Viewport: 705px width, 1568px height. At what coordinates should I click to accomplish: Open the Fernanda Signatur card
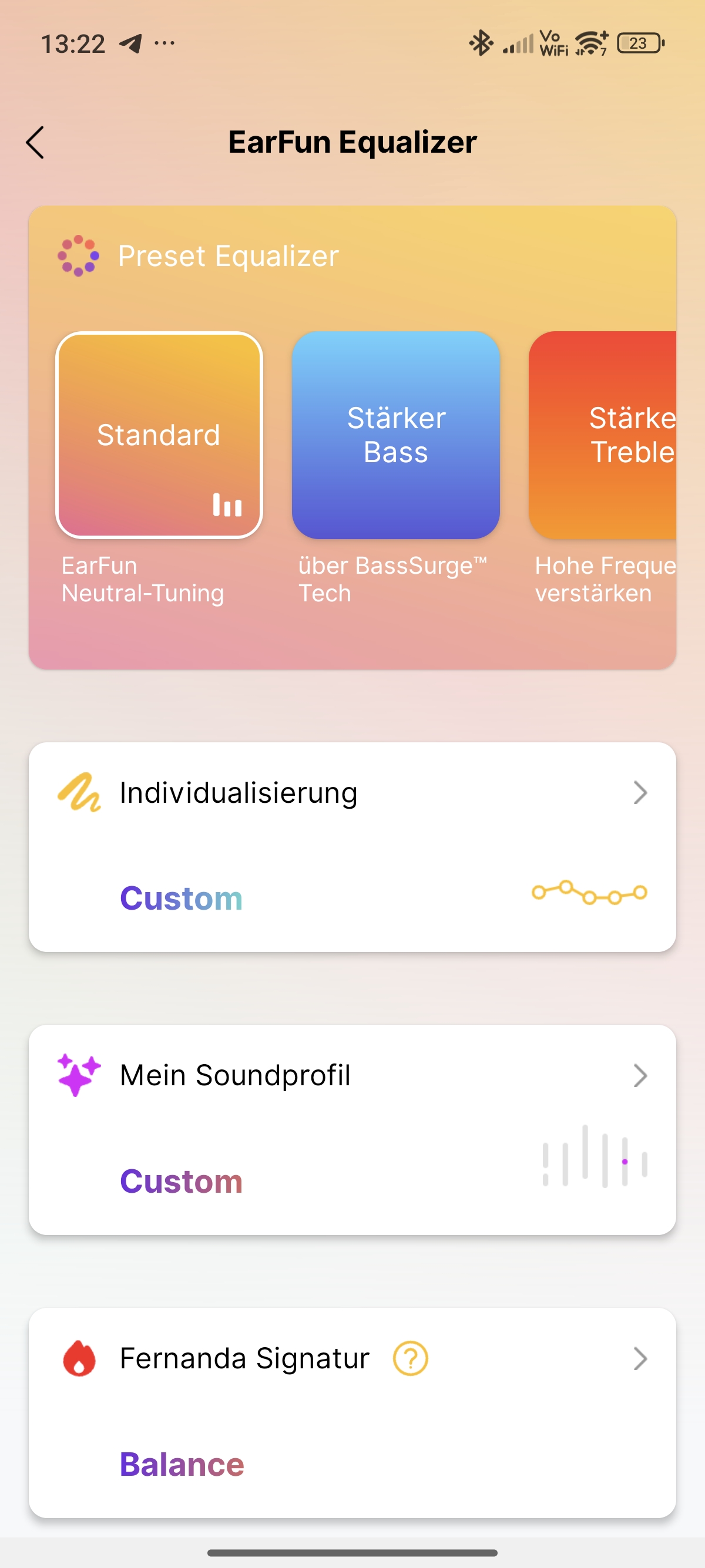[352, 1412]
